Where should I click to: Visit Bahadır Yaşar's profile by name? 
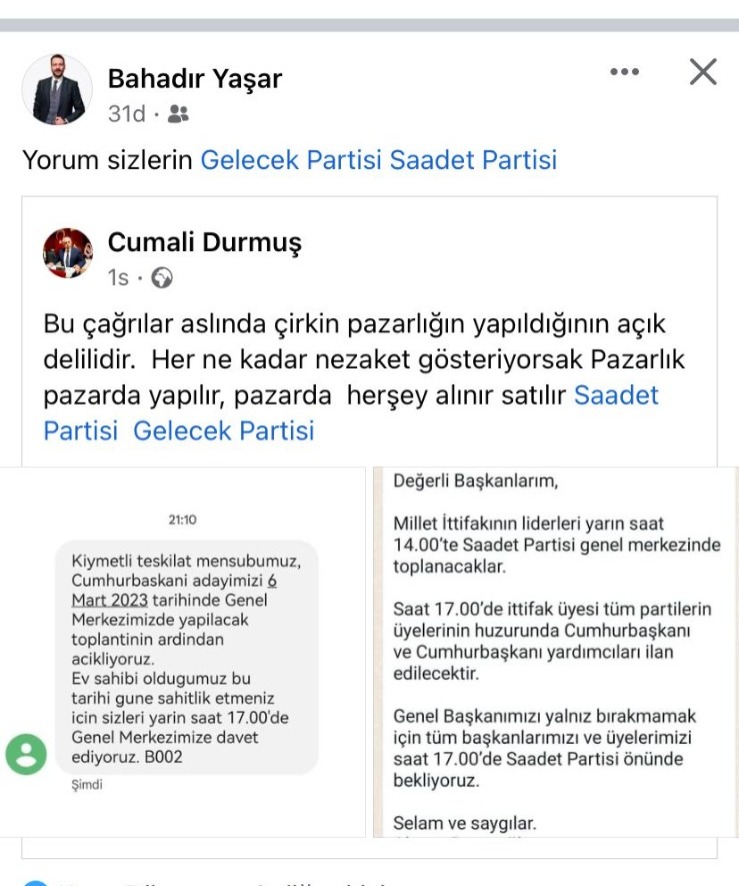(195, 78)
